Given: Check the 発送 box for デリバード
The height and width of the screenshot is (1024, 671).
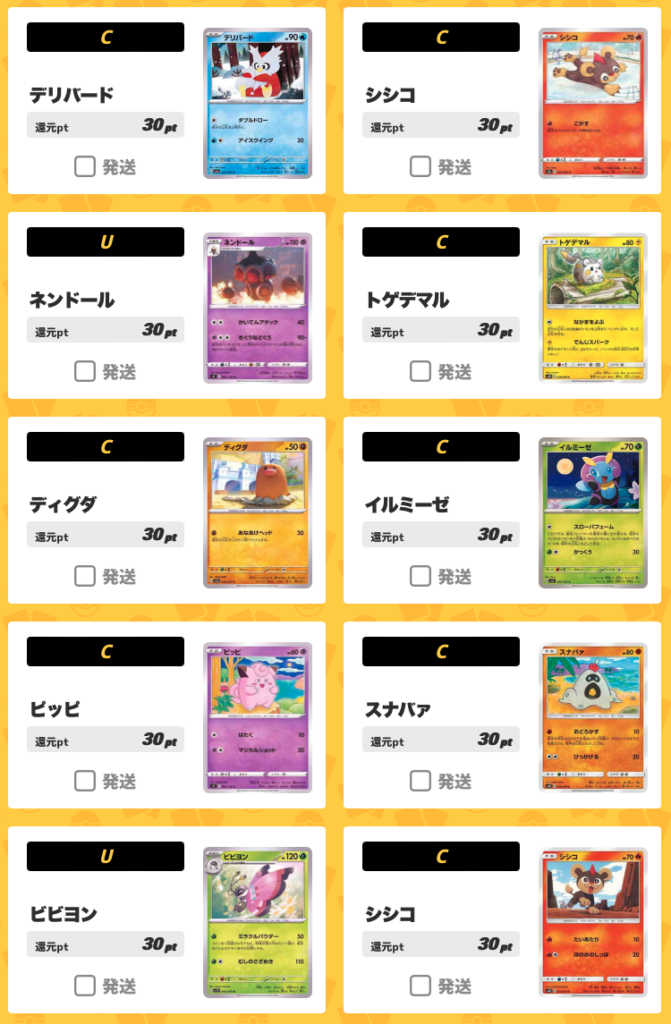Looking at the screenshot, I should pos(85,167).
